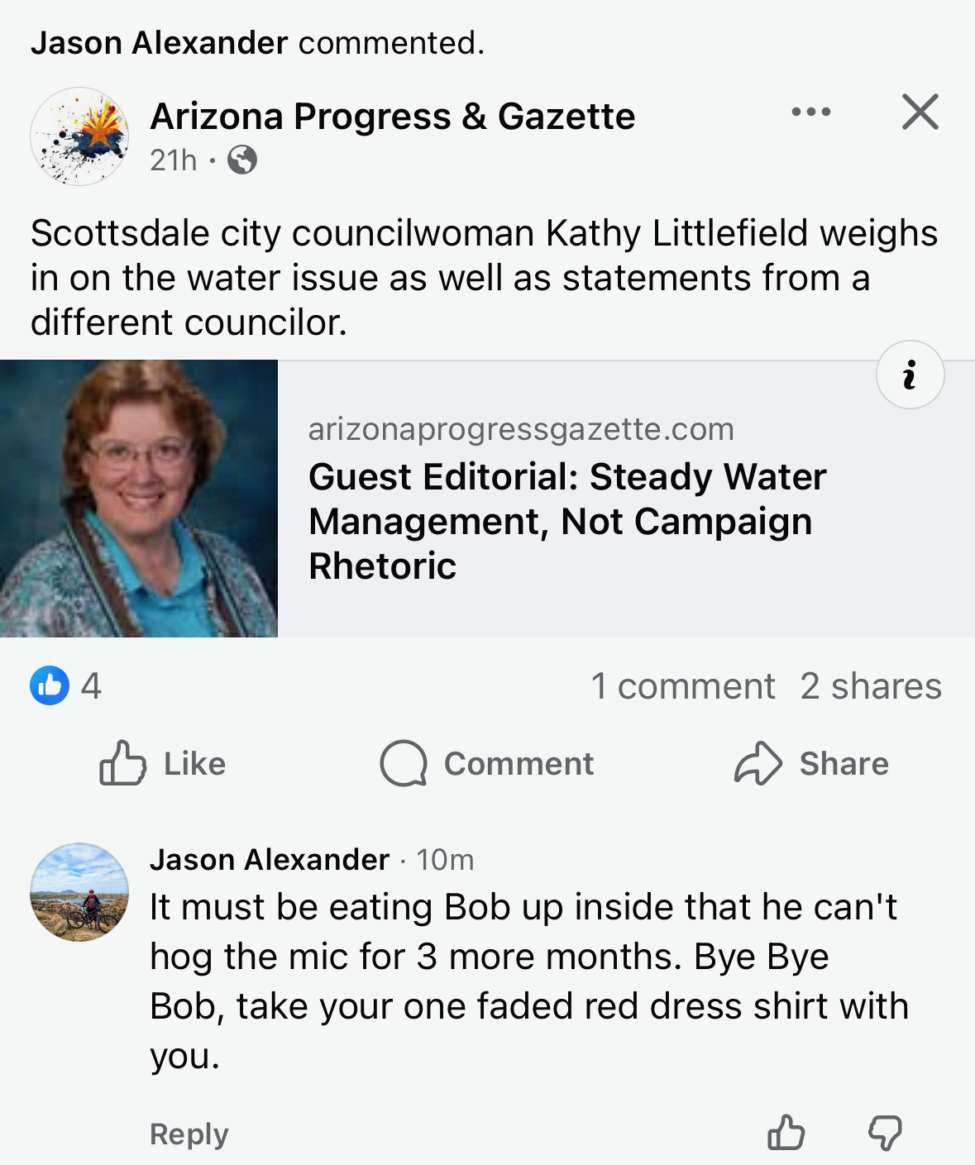
Task: Tap Jason Alexander's comment profile picture
Action: (x=79, y=892)
